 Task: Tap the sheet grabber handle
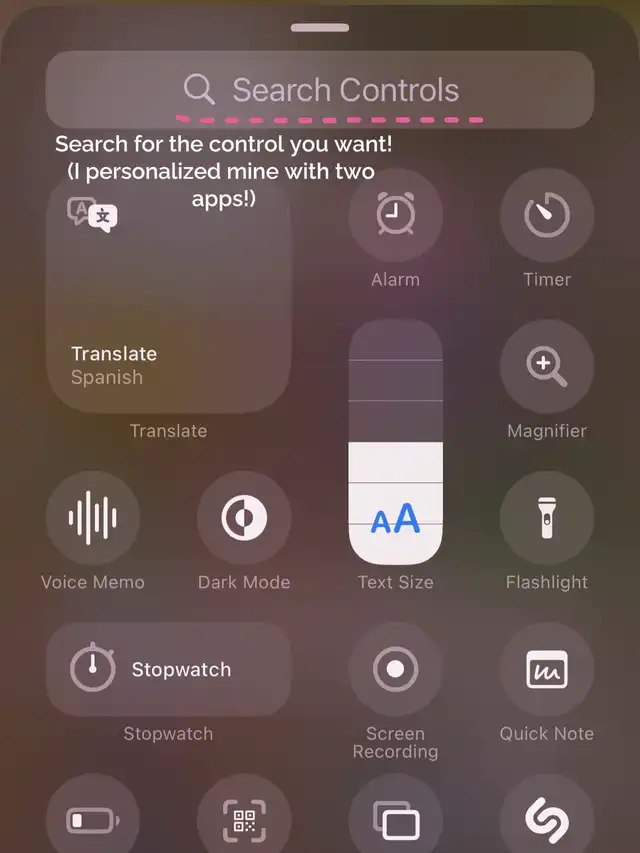(320, 28)
